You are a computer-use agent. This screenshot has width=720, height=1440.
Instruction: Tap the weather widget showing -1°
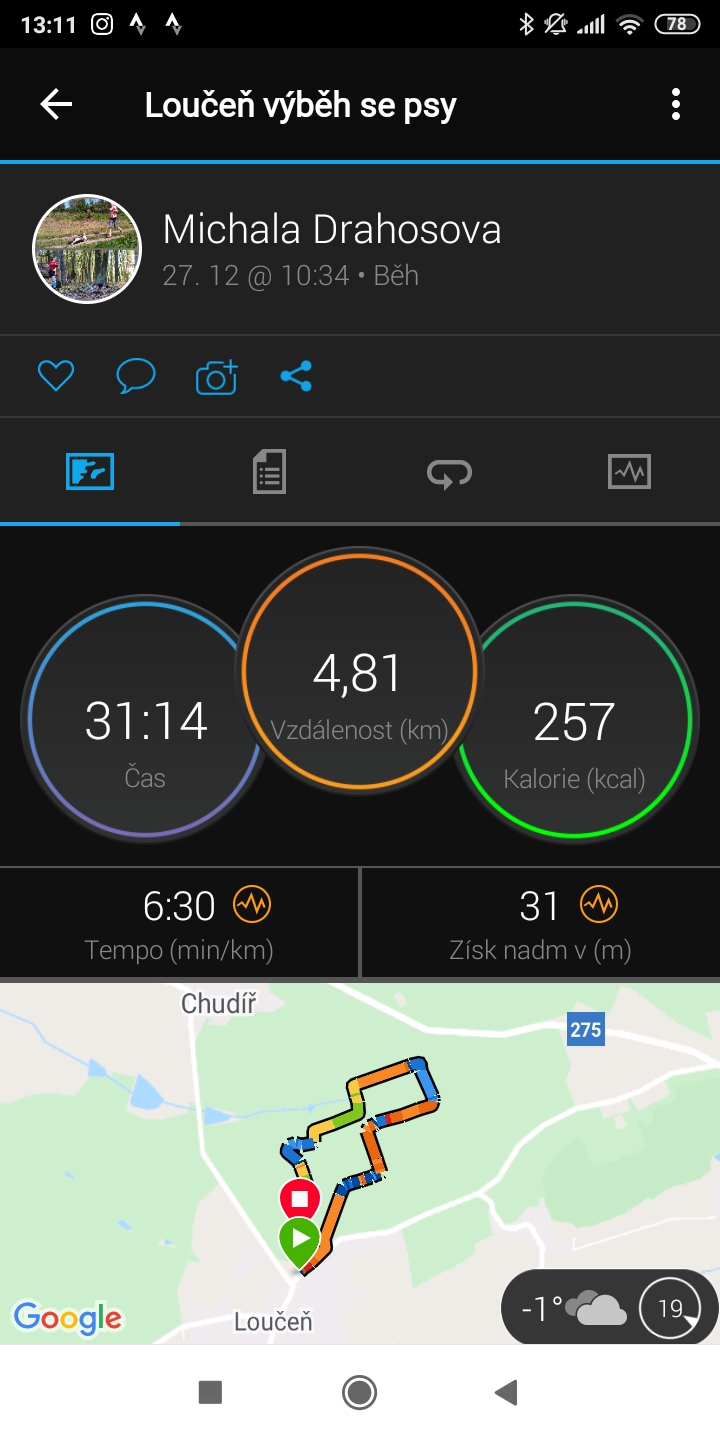pos(609,1307)
